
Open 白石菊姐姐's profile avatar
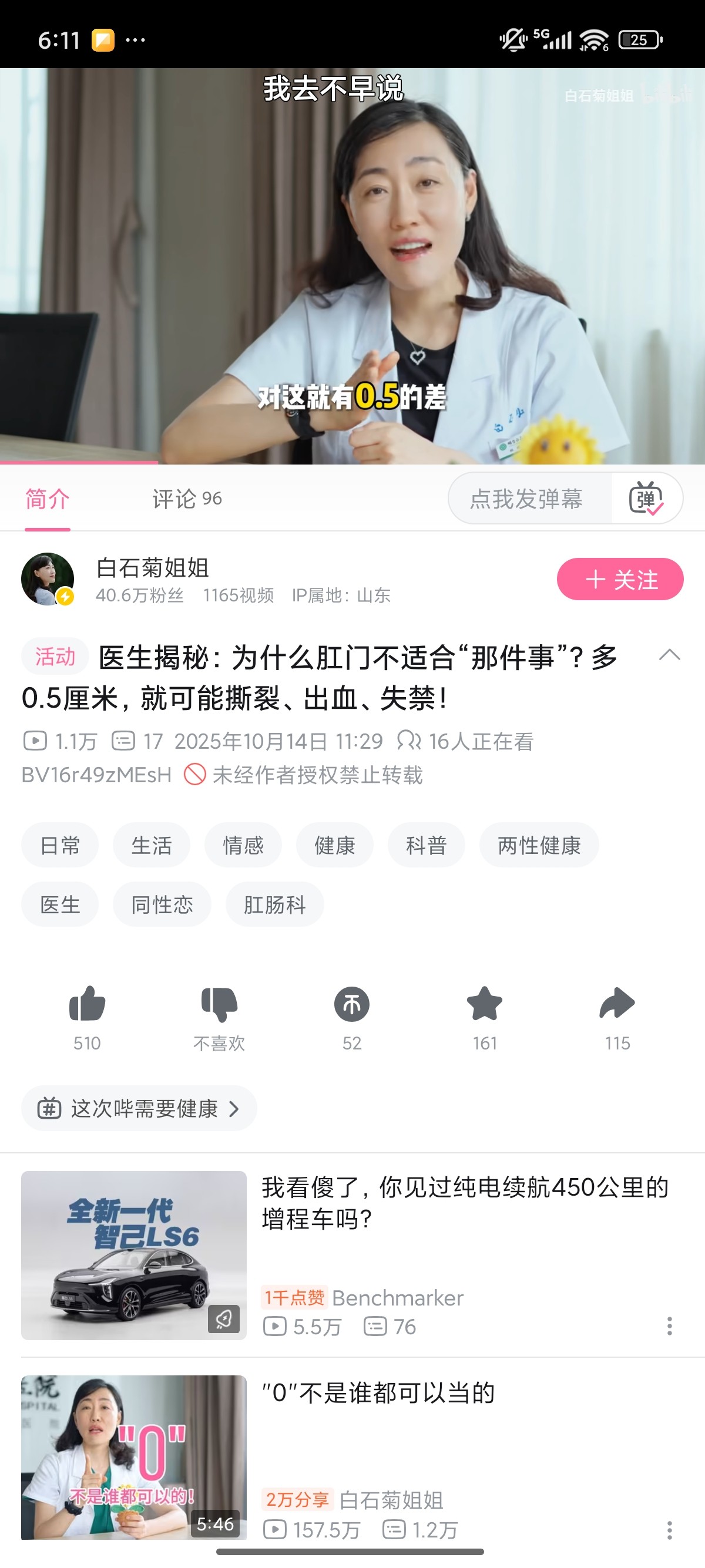(48, 579)
